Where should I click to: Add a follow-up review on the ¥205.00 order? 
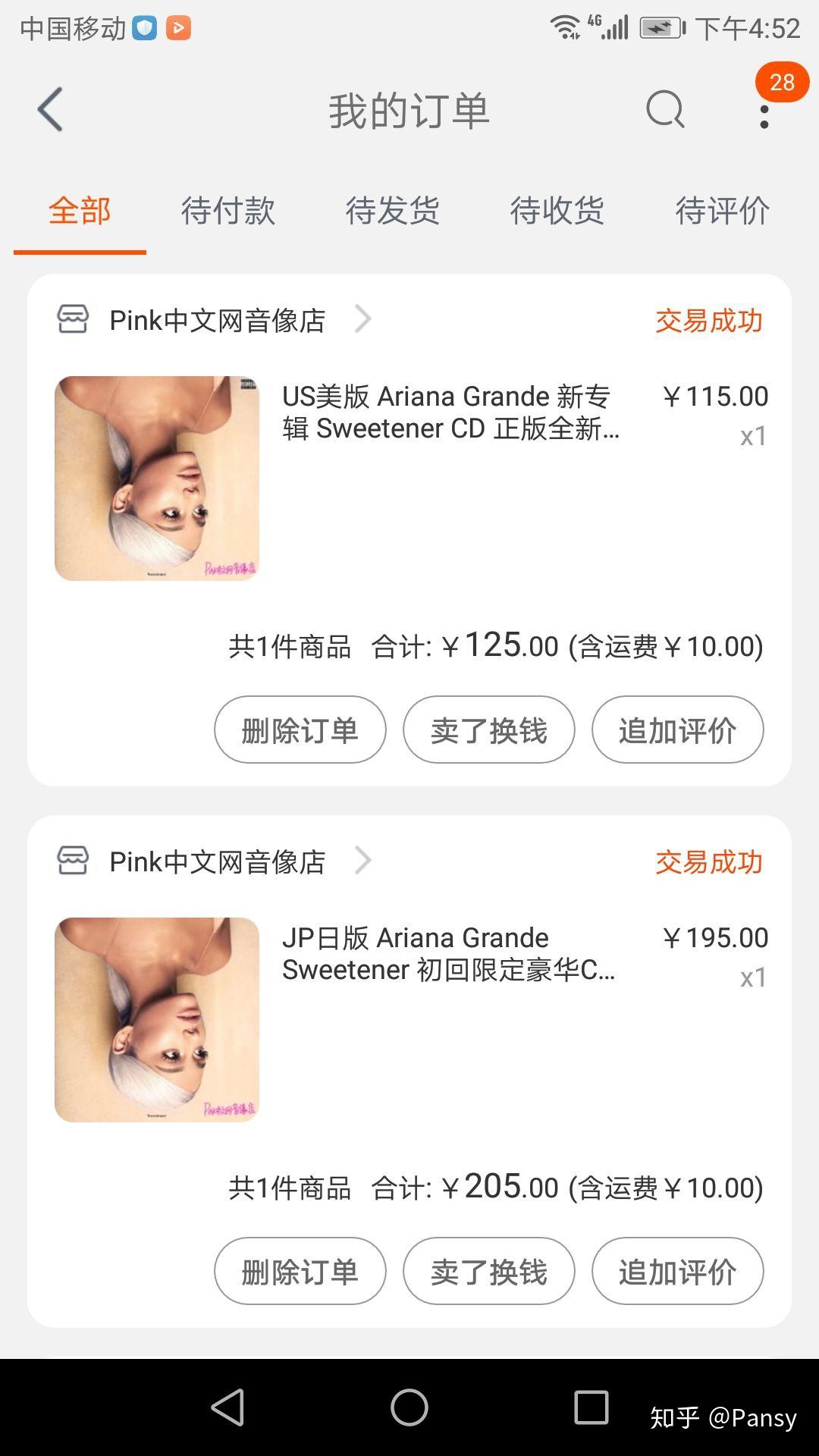pos(677,1272)
